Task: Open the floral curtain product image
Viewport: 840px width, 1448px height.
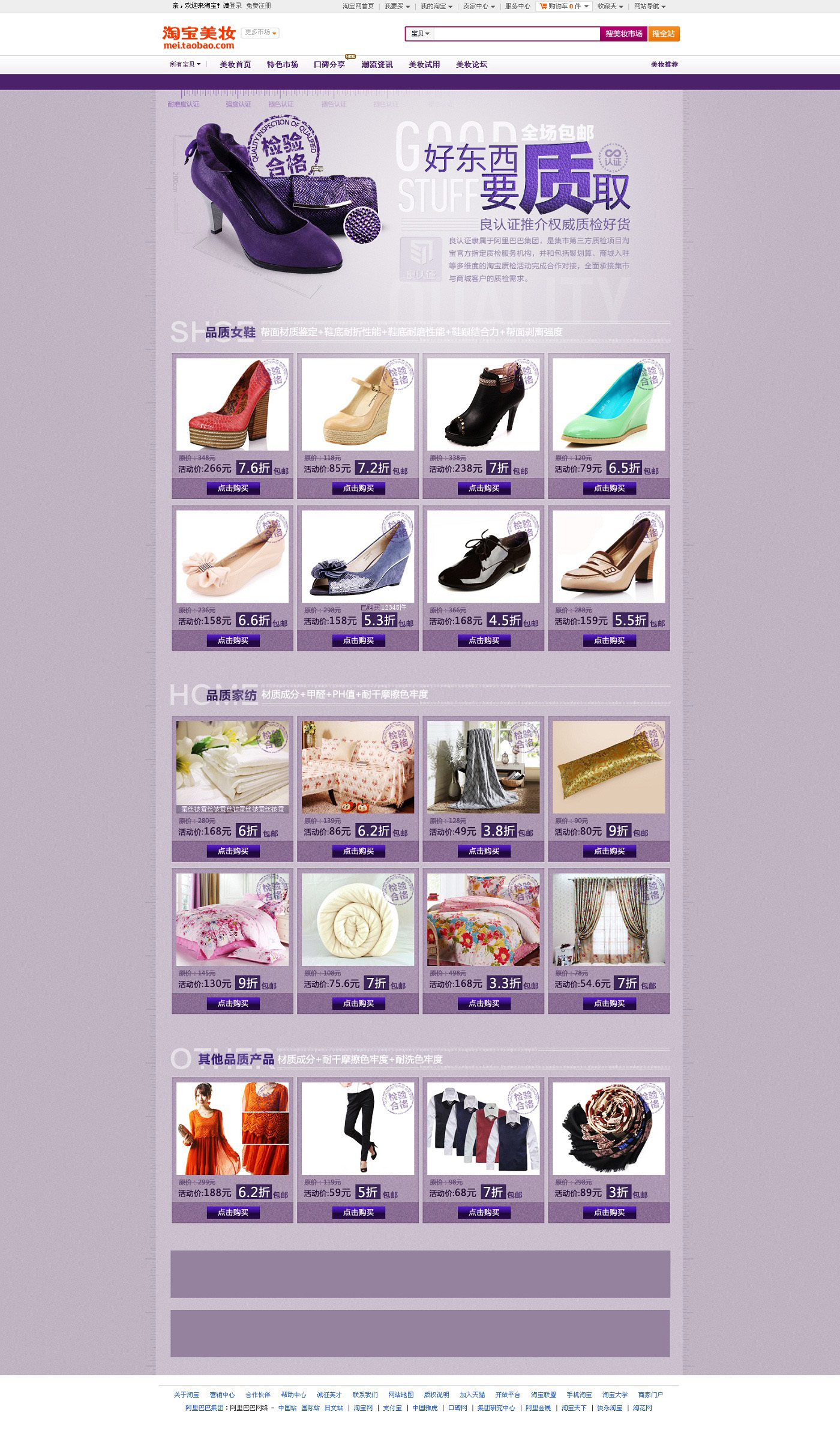Action: pyautogui.click(x=608, y=919)
